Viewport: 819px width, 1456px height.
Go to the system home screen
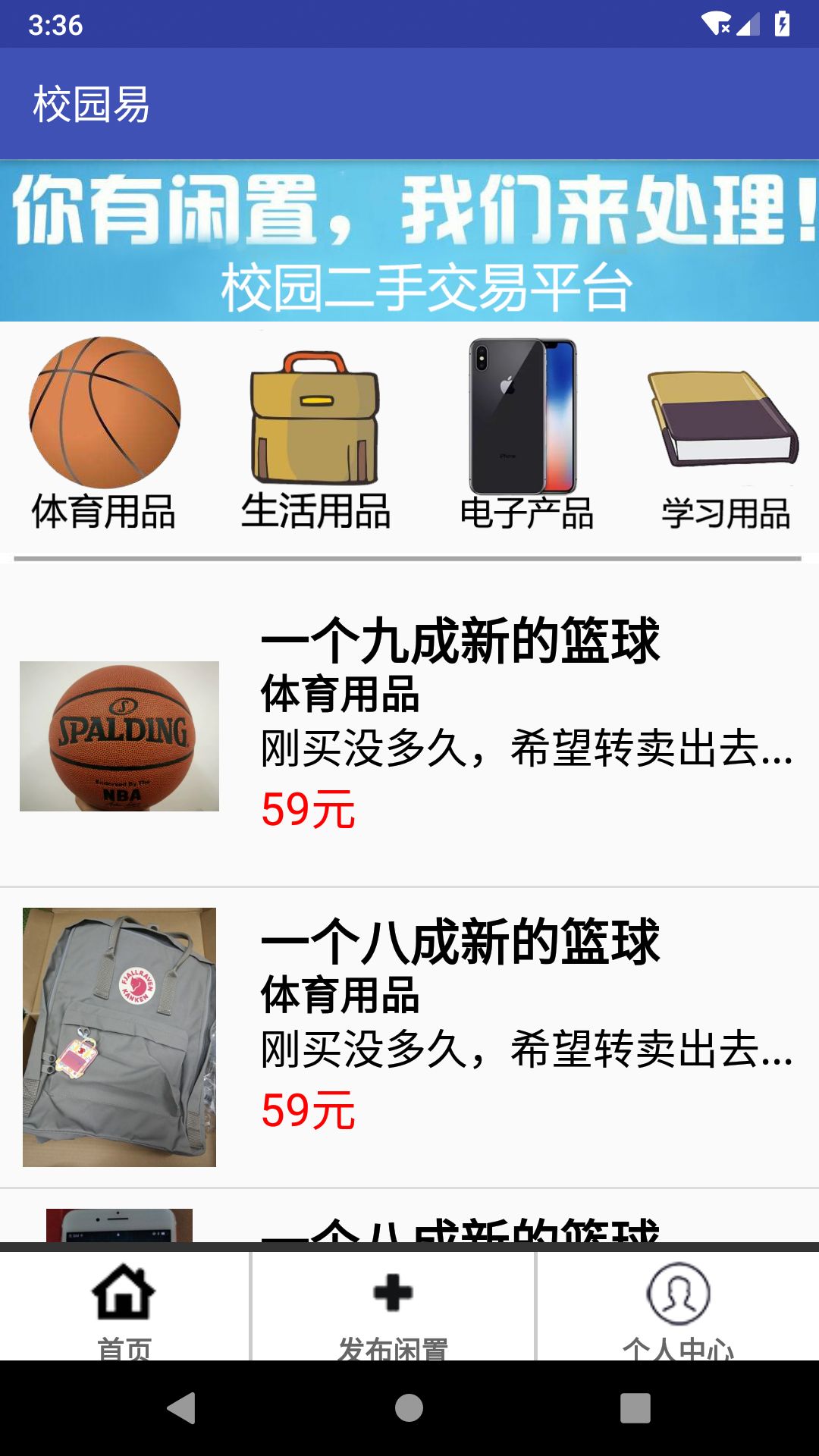pos(409,1408)
